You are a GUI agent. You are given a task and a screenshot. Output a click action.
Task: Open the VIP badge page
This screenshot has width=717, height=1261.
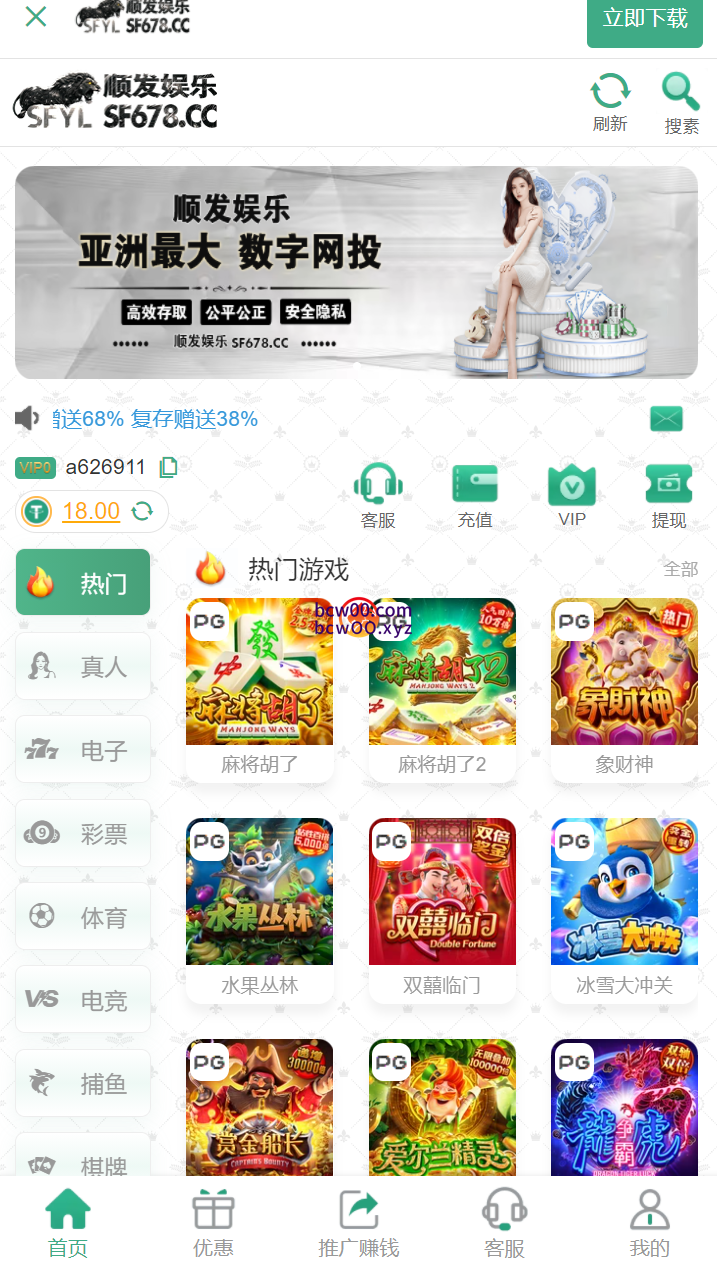(x=572, y=495)
